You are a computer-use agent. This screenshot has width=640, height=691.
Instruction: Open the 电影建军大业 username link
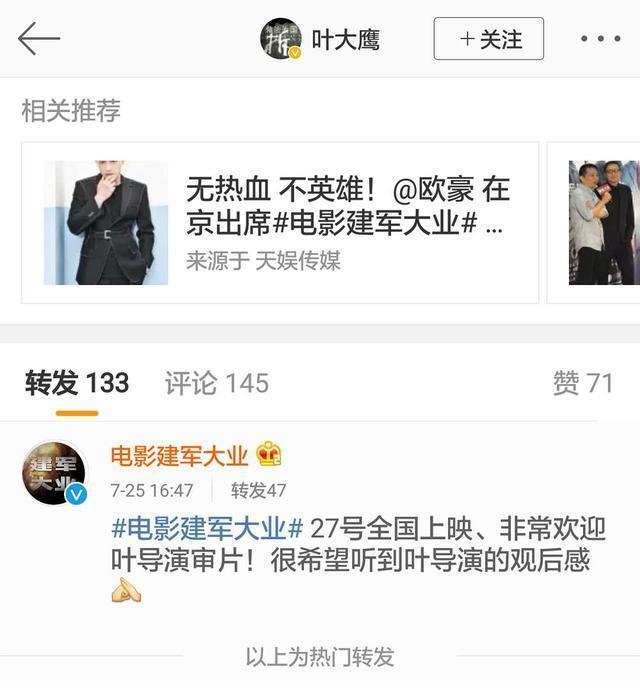[x=179, y=456]
